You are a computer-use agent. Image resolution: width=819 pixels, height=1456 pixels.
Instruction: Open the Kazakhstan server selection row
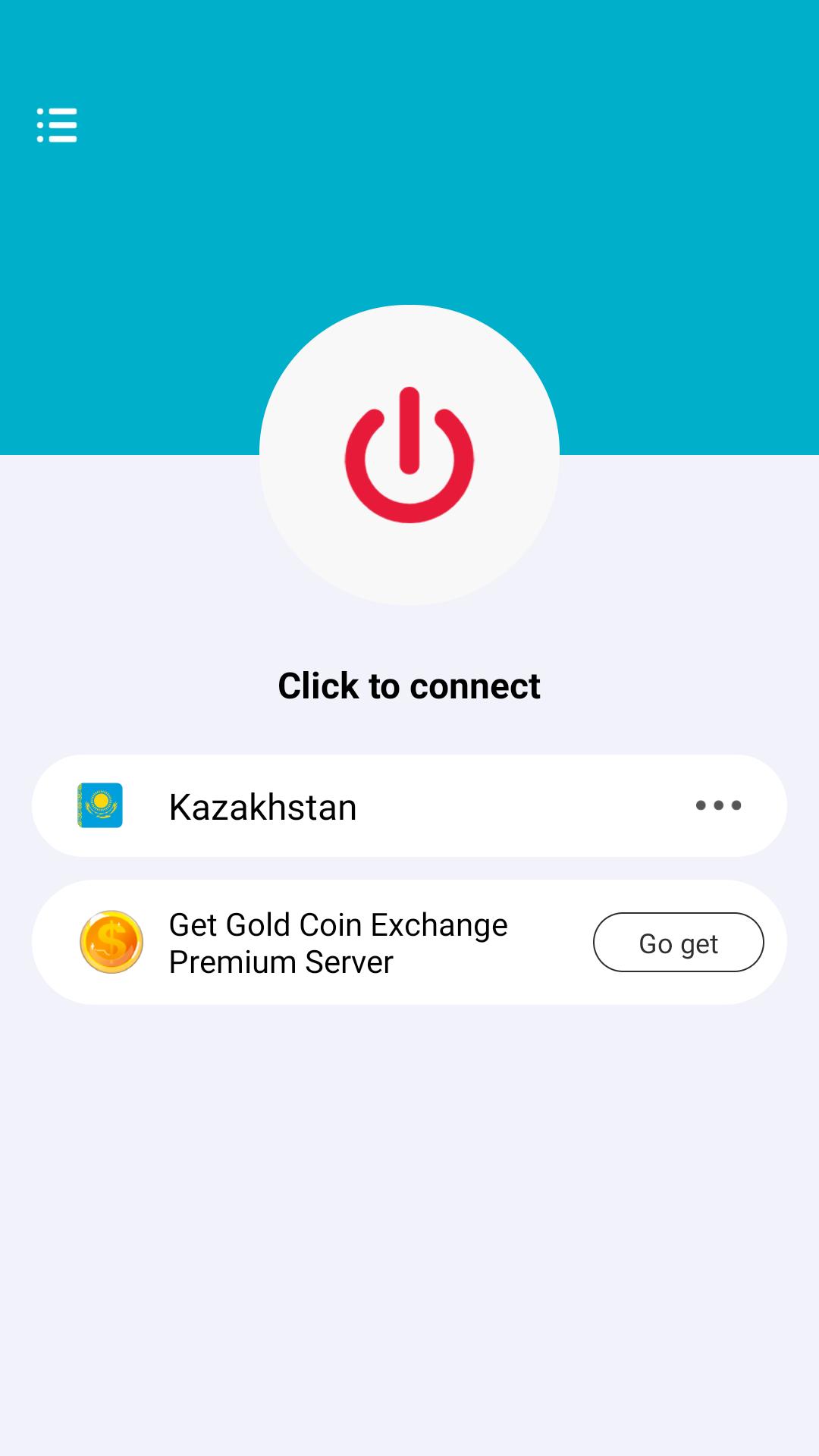(x=409, y=805)
